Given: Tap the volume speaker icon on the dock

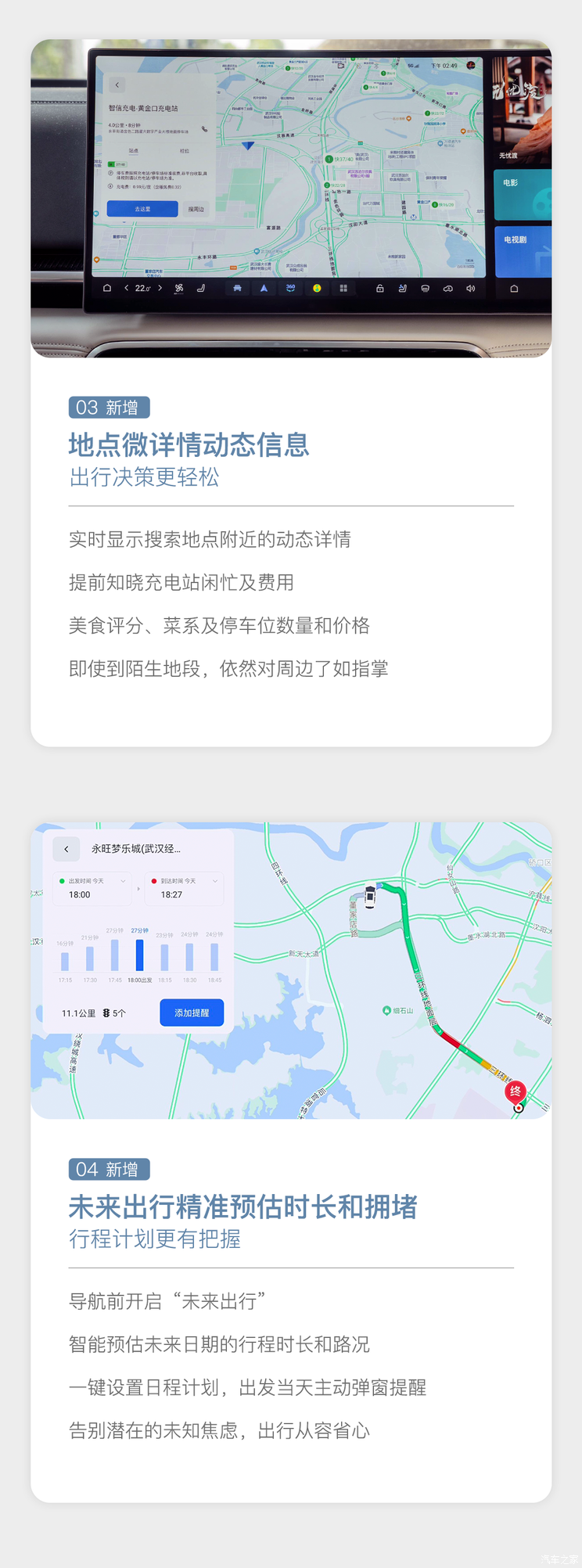Looking at the screenshot, I should pos(469,288).
